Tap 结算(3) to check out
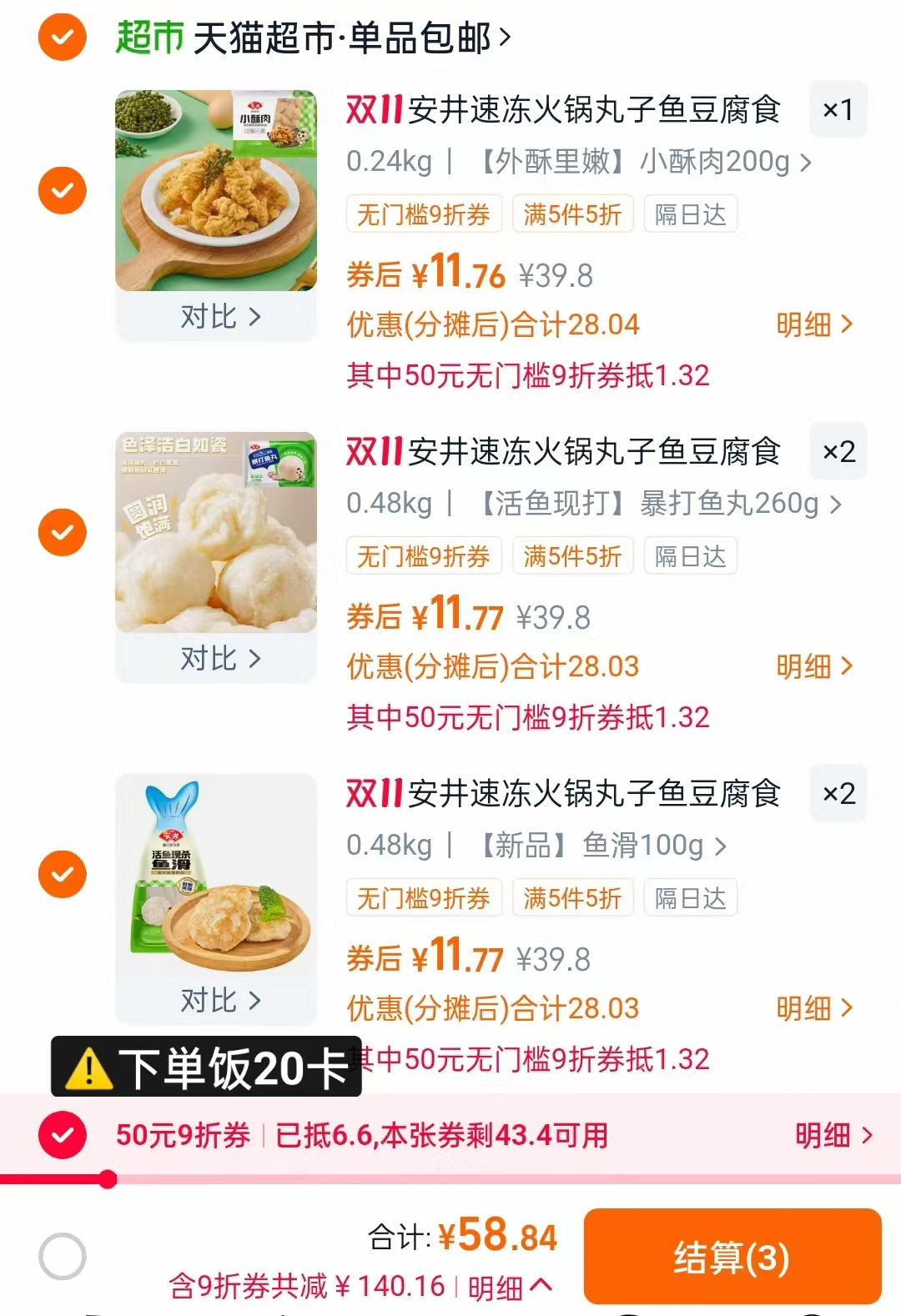Viewport: 901px width, 1316px height. click(x=733, y=1258)
